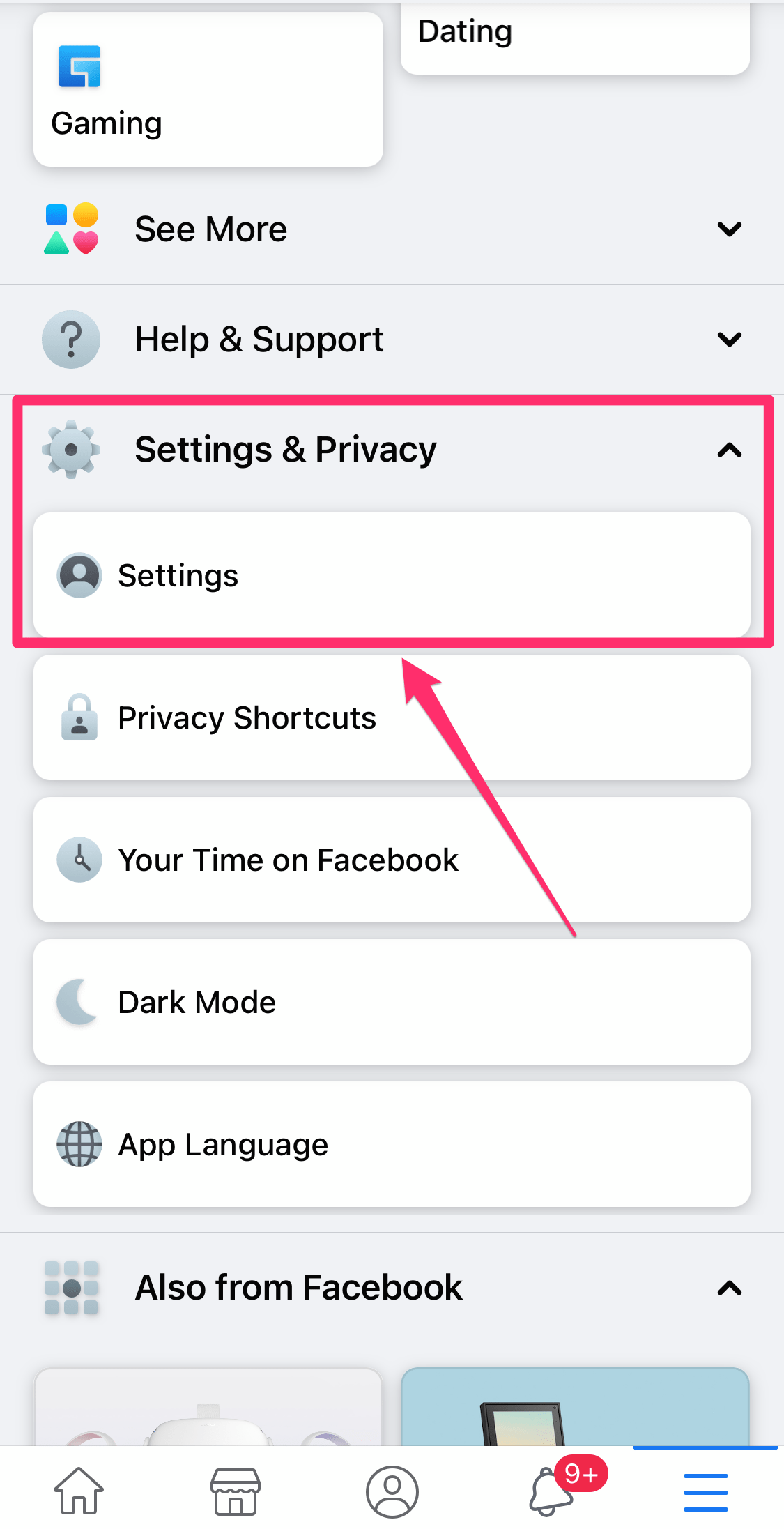Go to the Home feed tab
The width and height of the screenshot is (784, 1529).
(x=79, y=1491)
